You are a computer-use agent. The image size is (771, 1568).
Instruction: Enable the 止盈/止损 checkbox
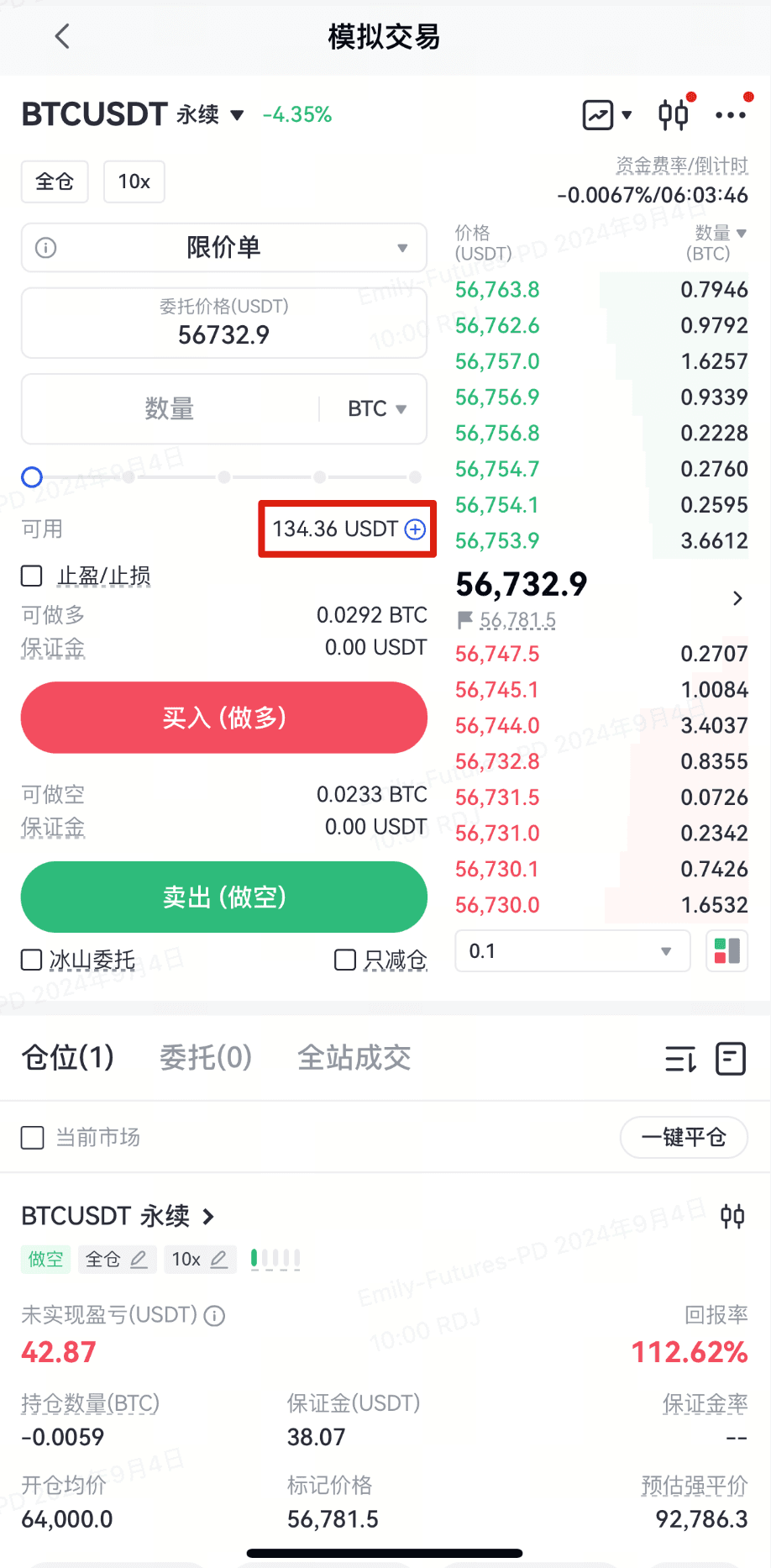32,576
